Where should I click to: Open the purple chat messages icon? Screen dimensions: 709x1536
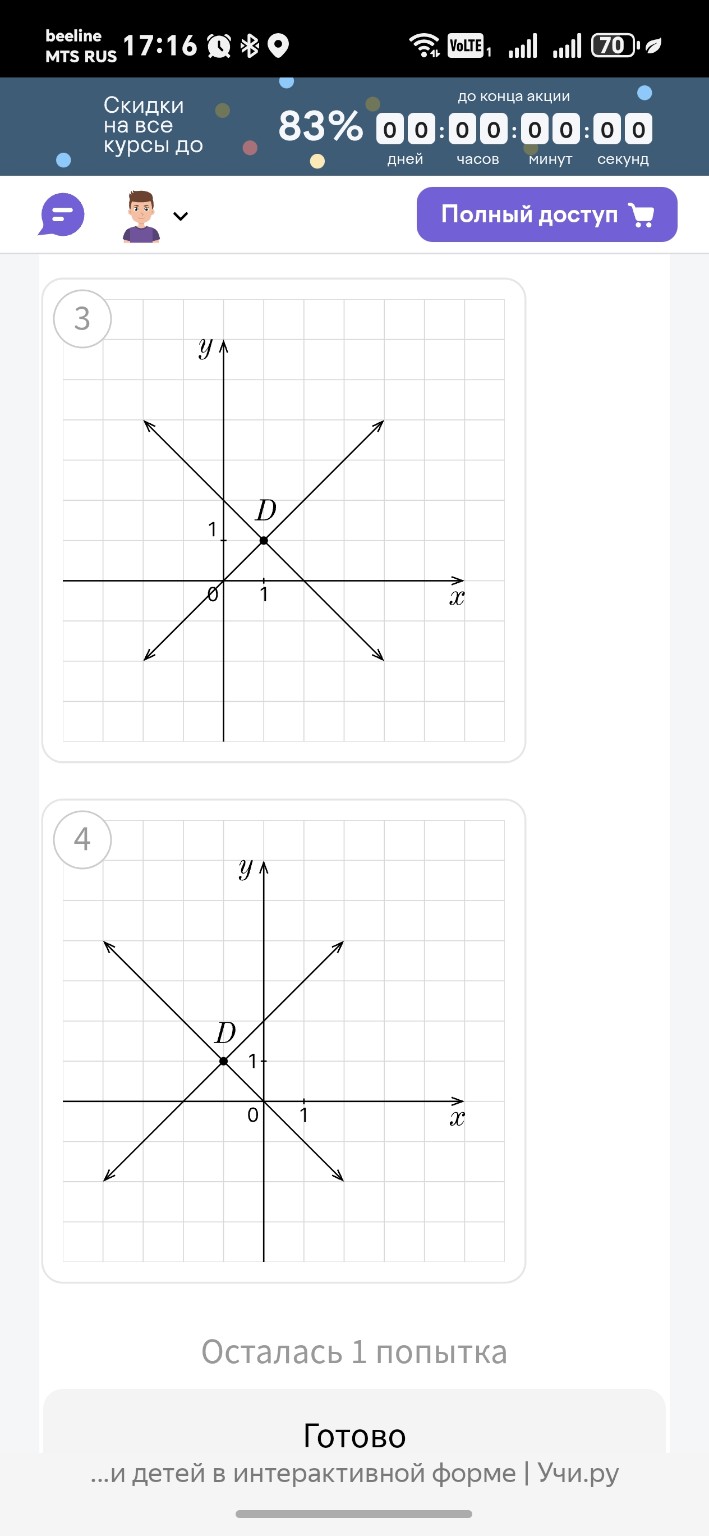click(x=62, y=214)
